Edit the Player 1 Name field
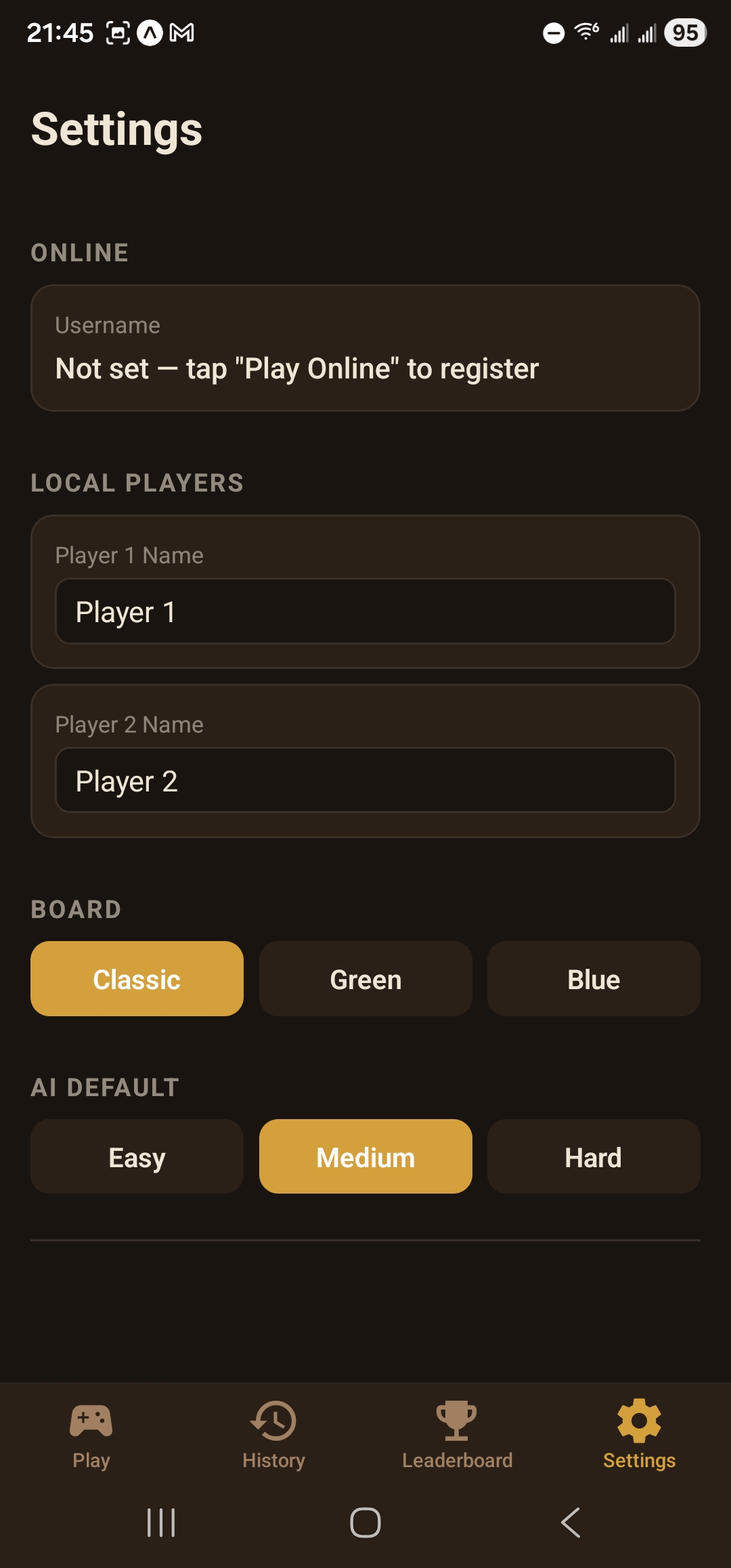The height and width of the screenshot is (1568, 731). pos(365,611)
